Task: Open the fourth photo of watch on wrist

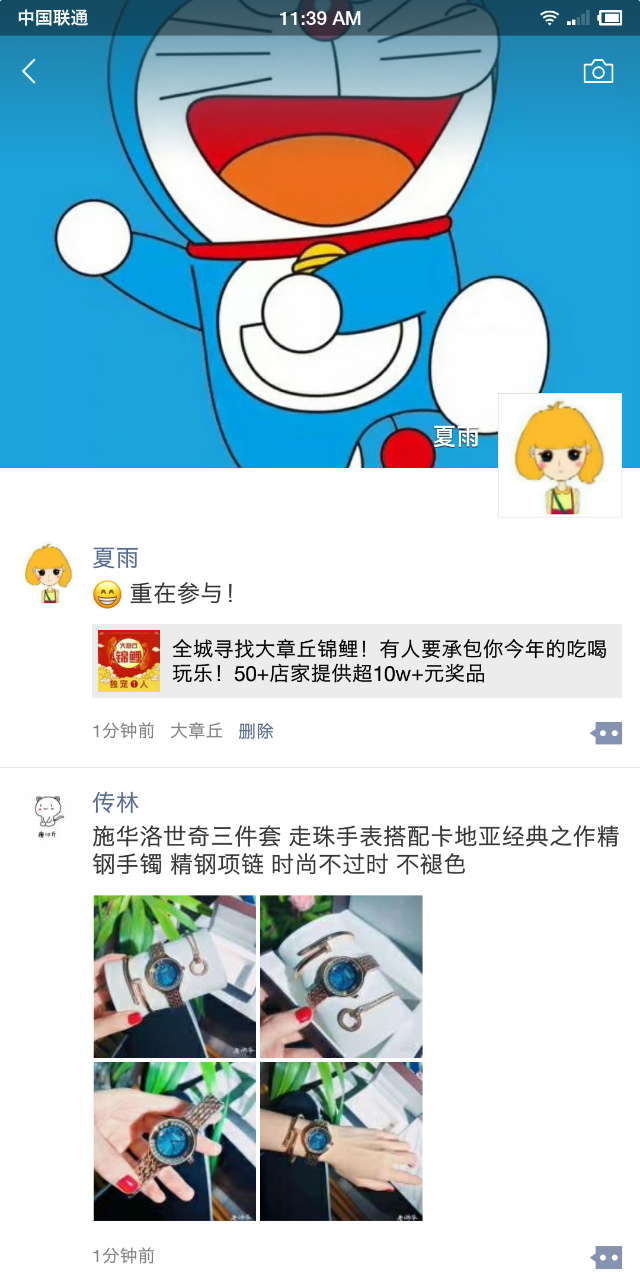Action: tap(341, 1141)
